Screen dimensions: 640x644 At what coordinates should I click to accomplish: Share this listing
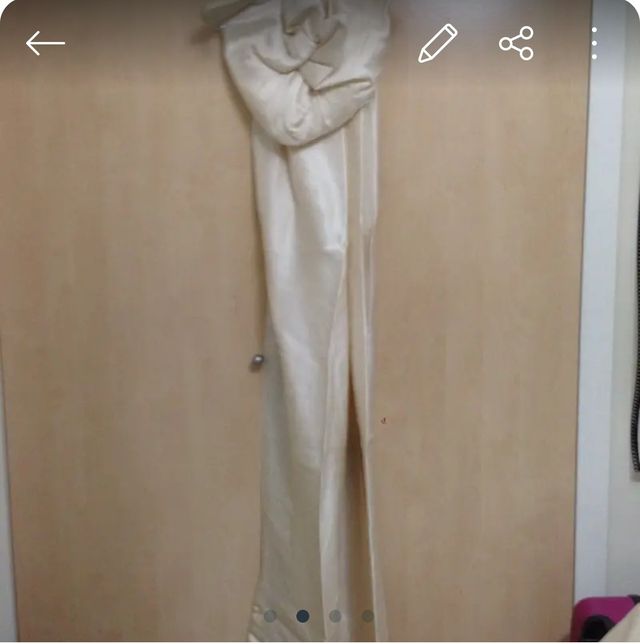[x=516, y=43]
